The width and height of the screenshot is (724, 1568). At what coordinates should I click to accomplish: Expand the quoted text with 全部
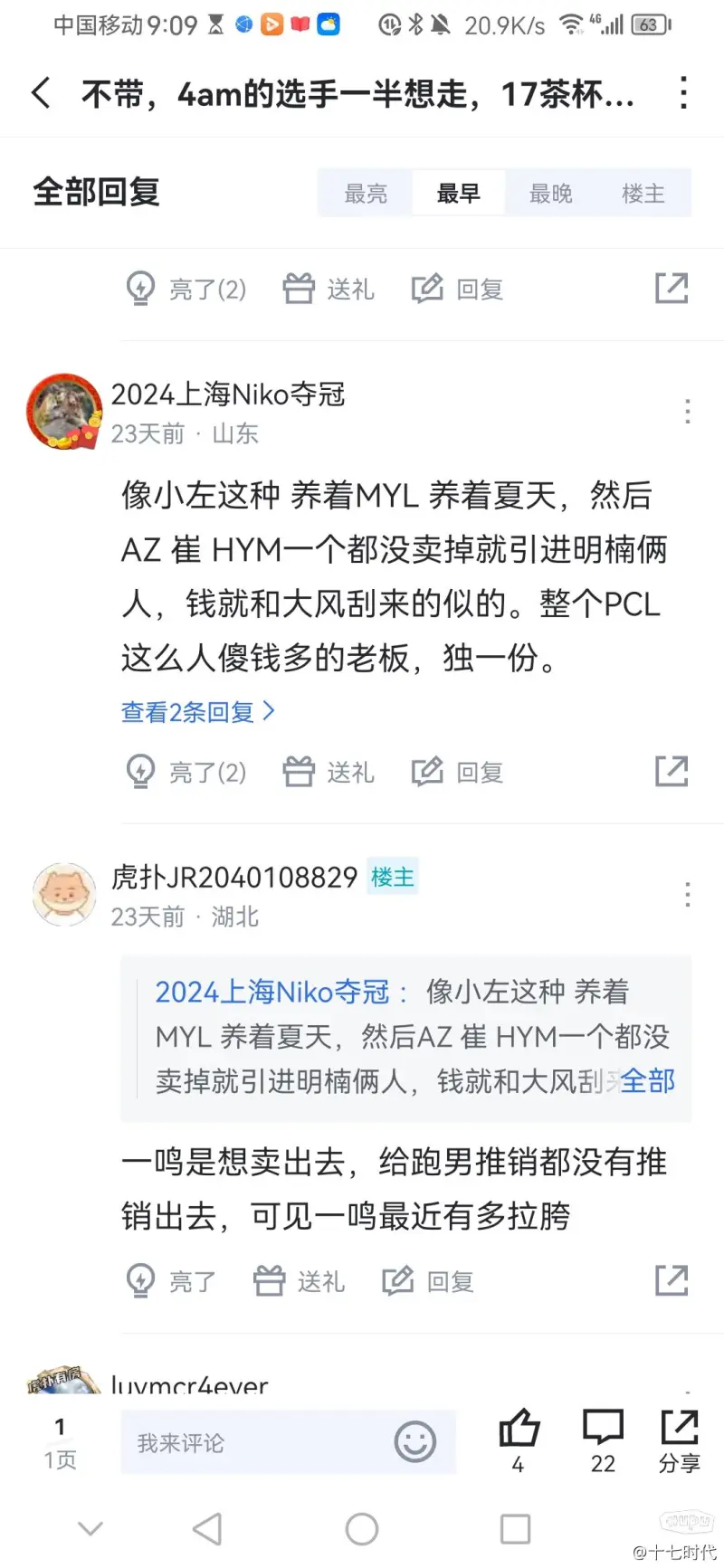click(648, 1080)
